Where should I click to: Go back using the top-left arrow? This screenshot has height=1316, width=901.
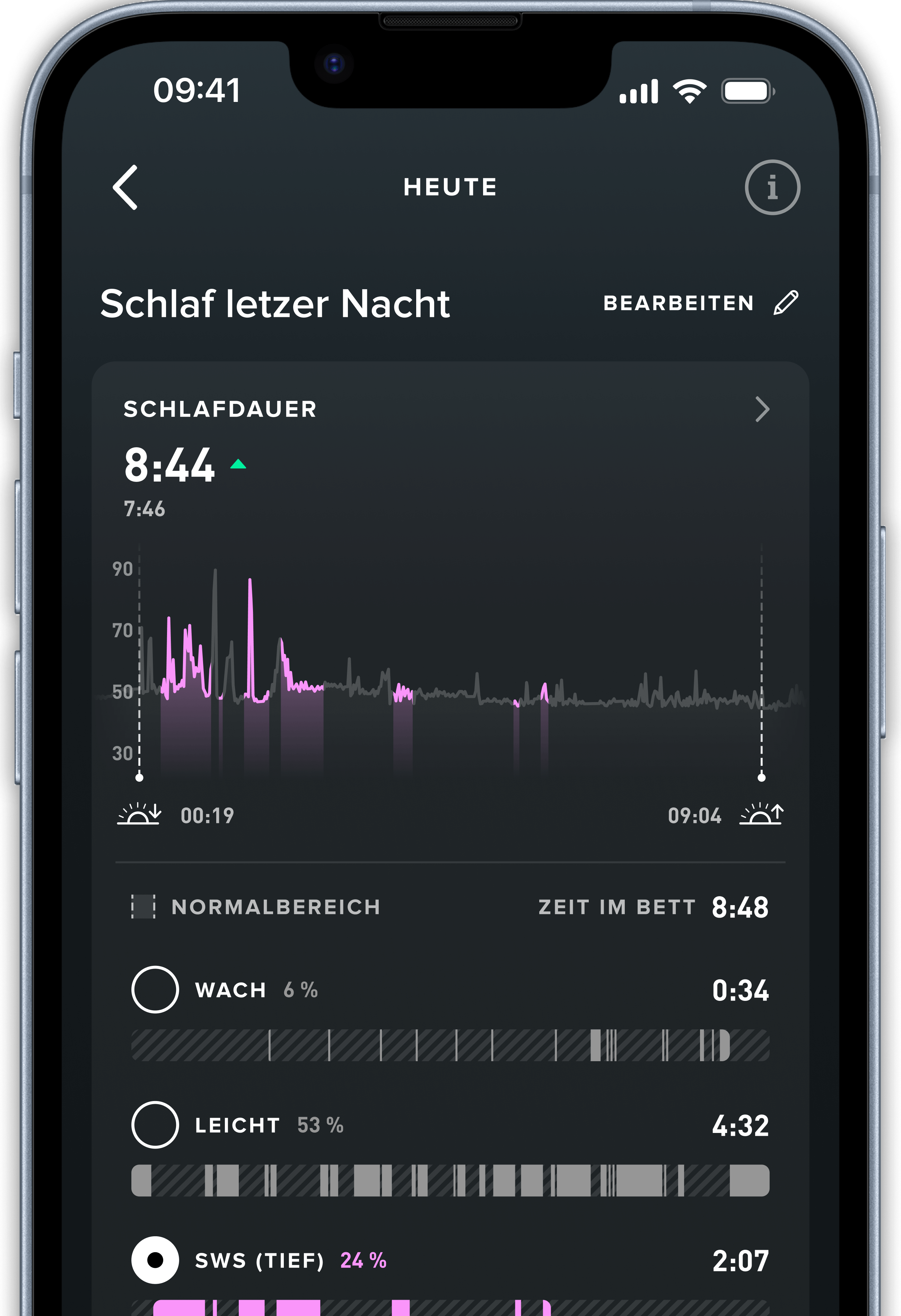[x=126, y=188]
